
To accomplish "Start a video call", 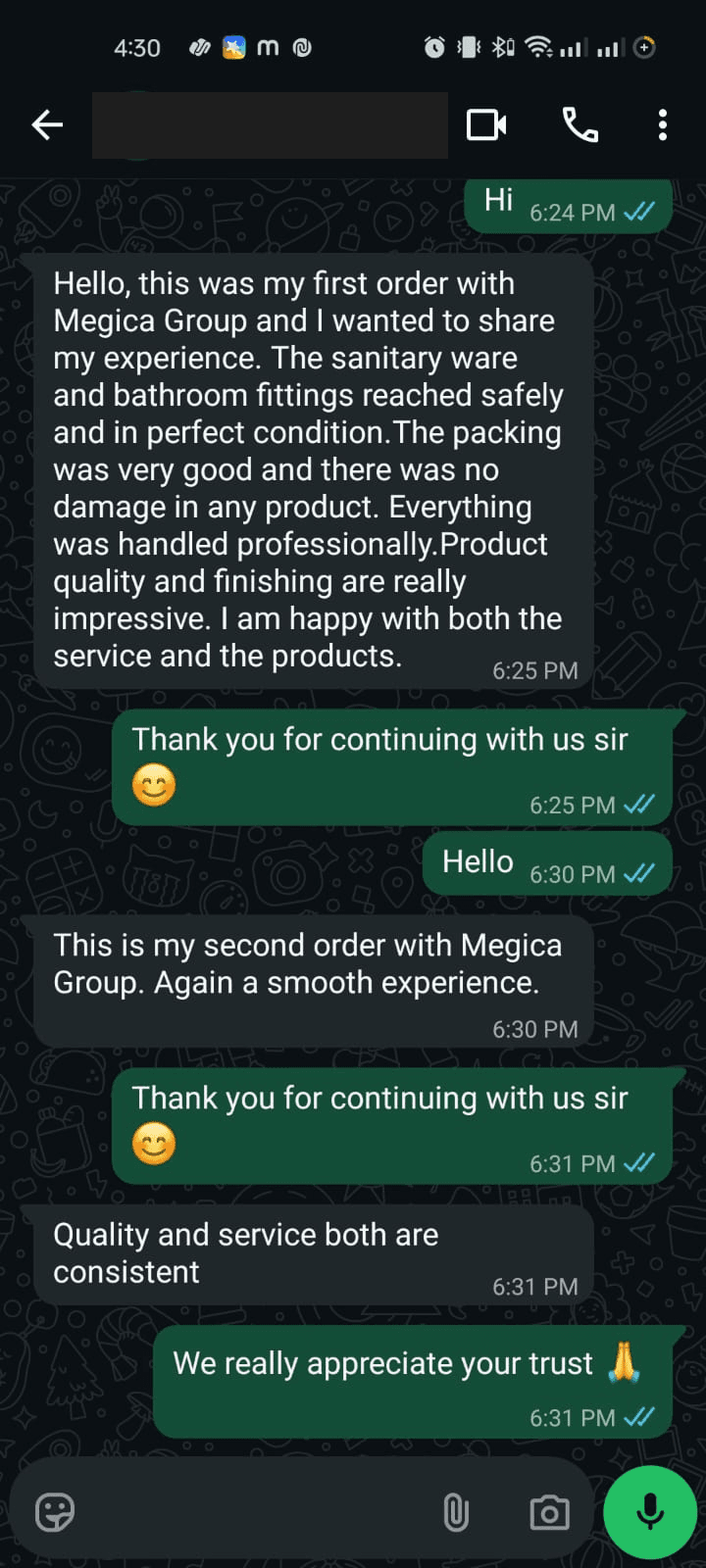I will coord(485,124).
